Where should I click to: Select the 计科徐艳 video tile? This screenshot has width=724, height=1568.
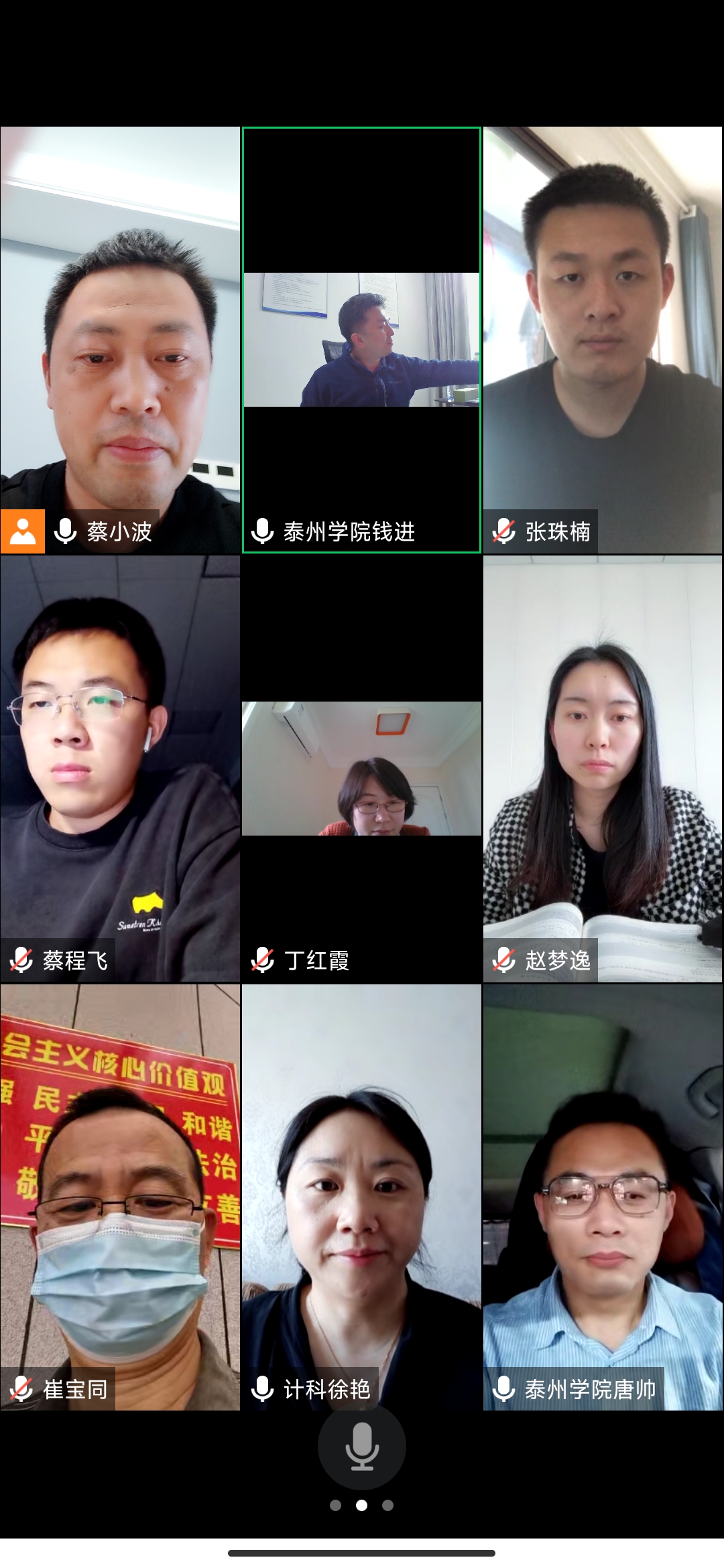point(361,1197)
